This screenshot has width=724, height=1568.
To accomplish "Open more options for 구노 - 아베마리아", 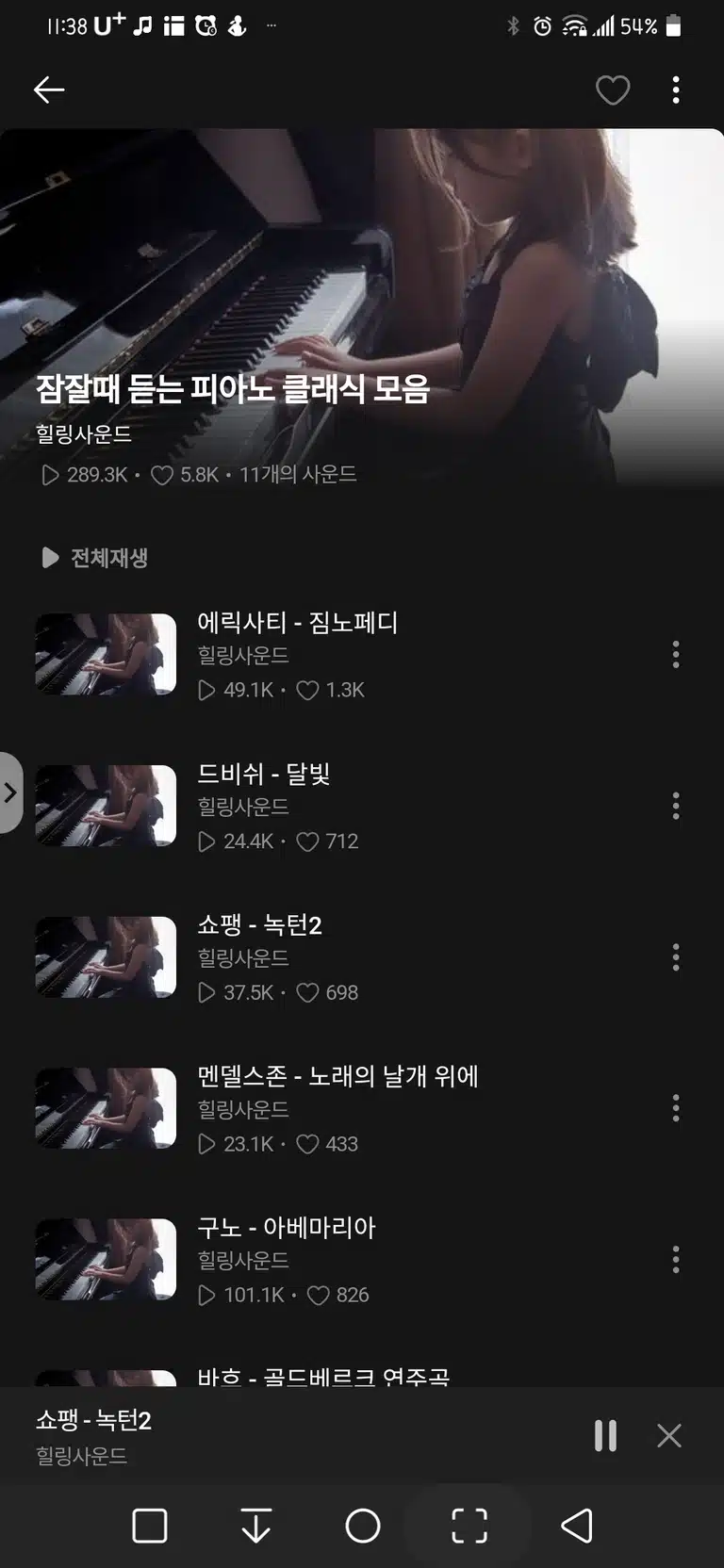I will click(x=676, y=1259).
